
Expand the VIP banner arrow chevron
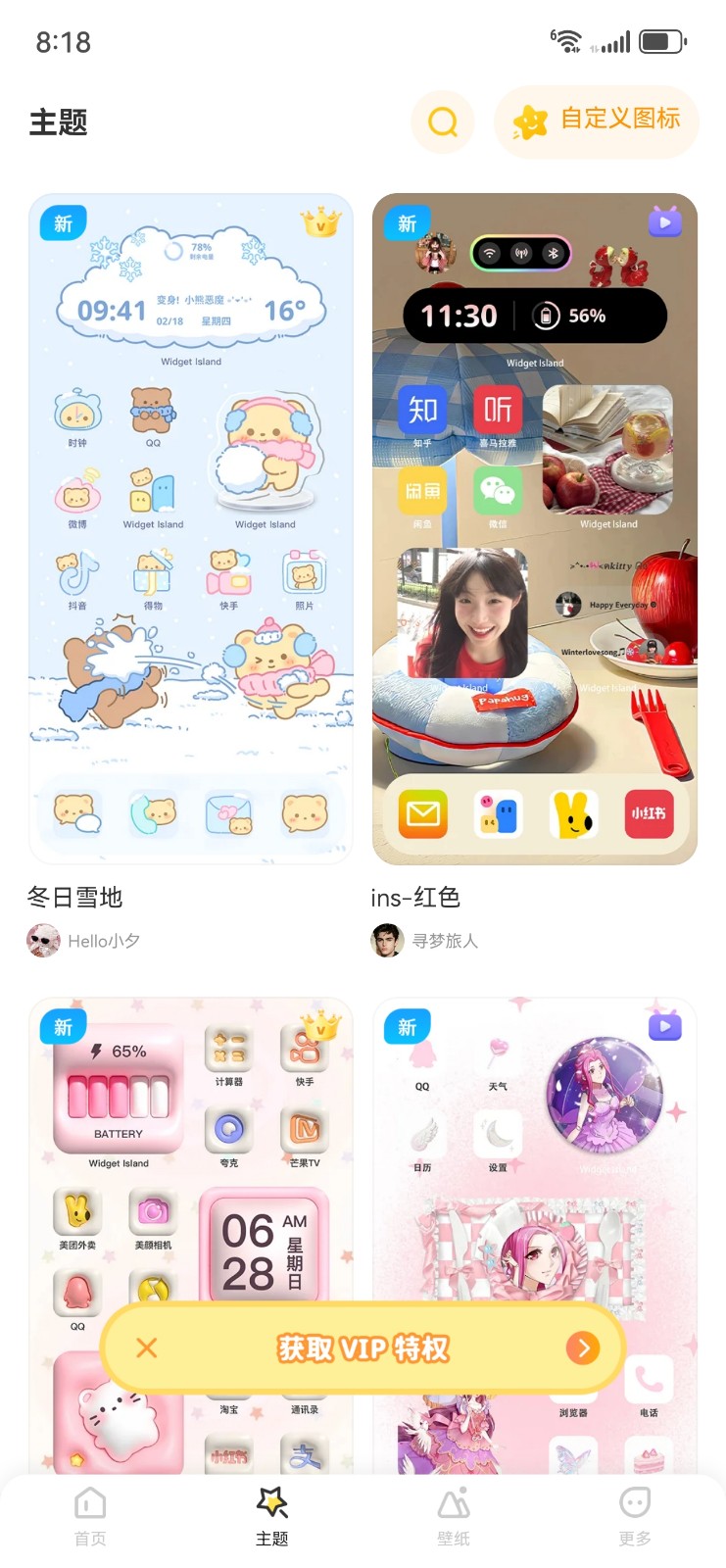pyautogui.click(x=584, y=1347)
